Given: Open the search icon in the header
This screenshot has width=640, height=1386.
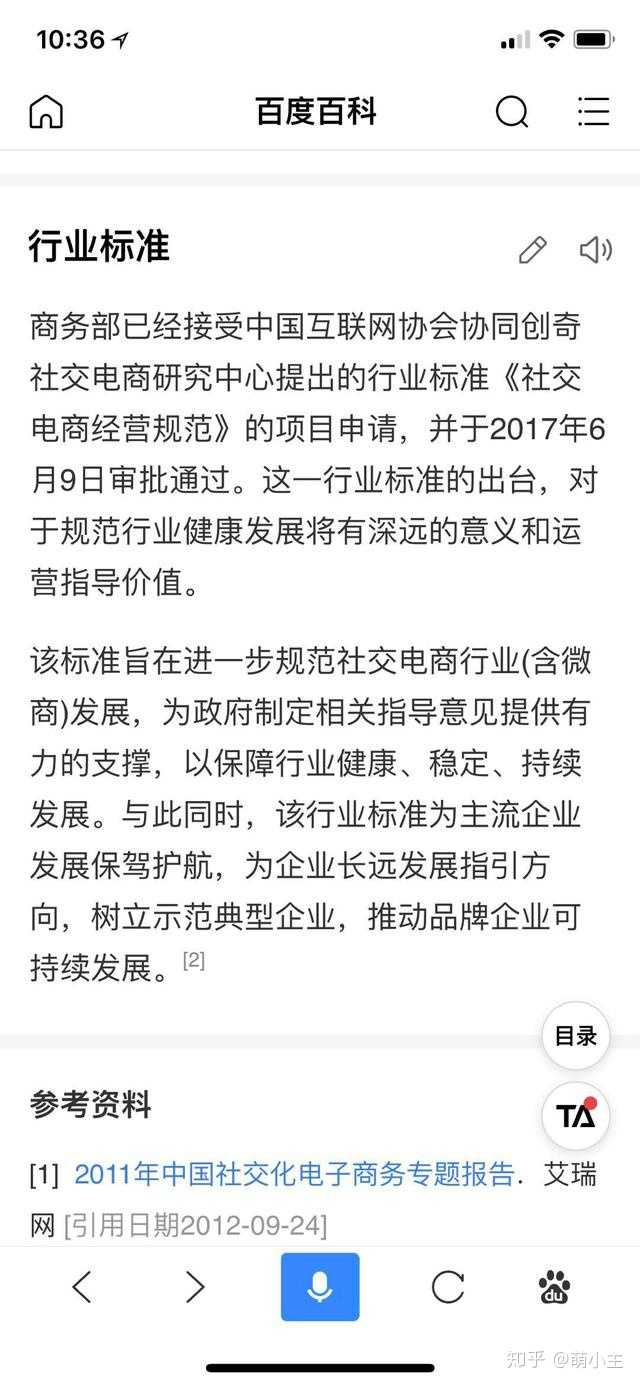Looking at the screenshot, I should pos(511,112).
